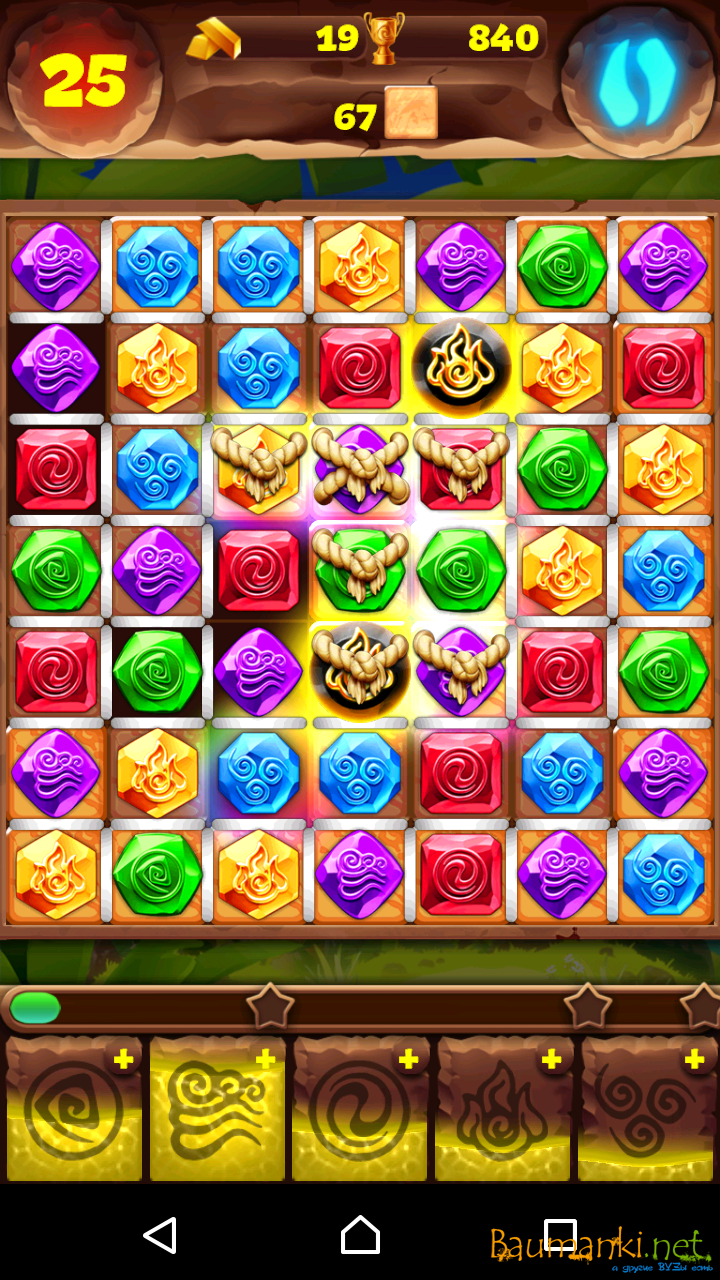Select the triple-spiral water booster tile
The height and width of the screenshot is (1280, 720).
click(x=647, y=1110)
